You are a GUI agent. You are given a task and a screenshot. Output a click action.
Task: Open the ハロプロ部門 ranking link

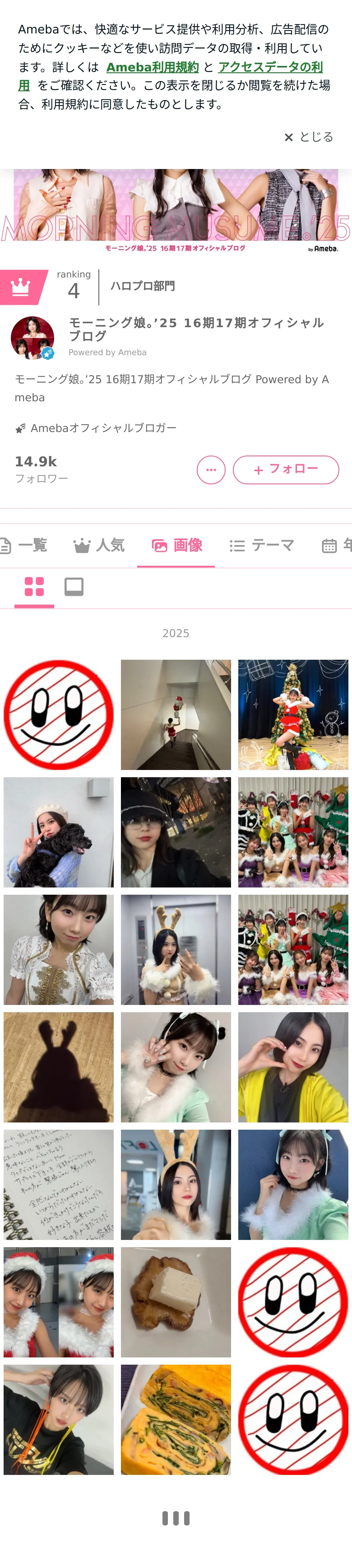tap(142, 286)
